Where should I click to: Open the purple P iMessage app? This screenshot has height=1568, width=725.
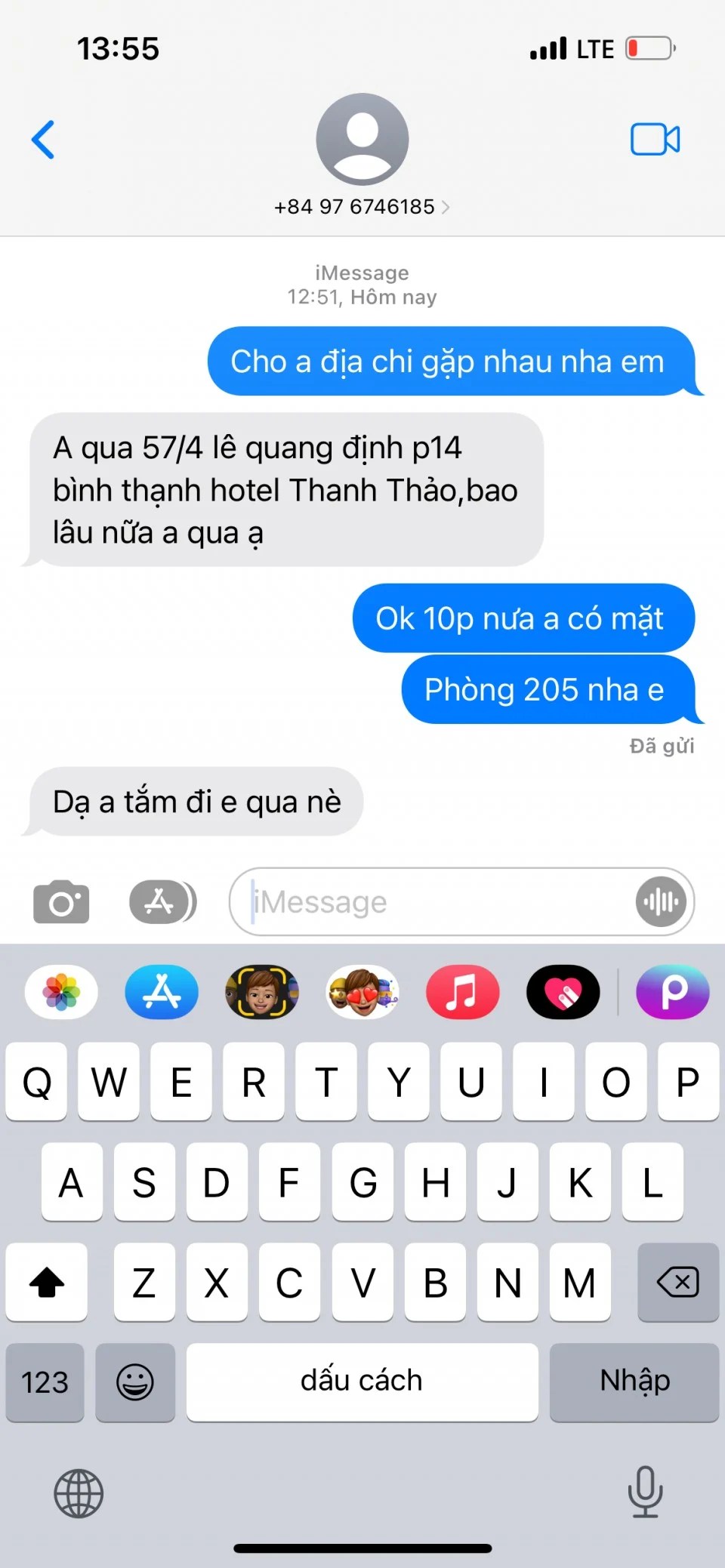(672, 991)
